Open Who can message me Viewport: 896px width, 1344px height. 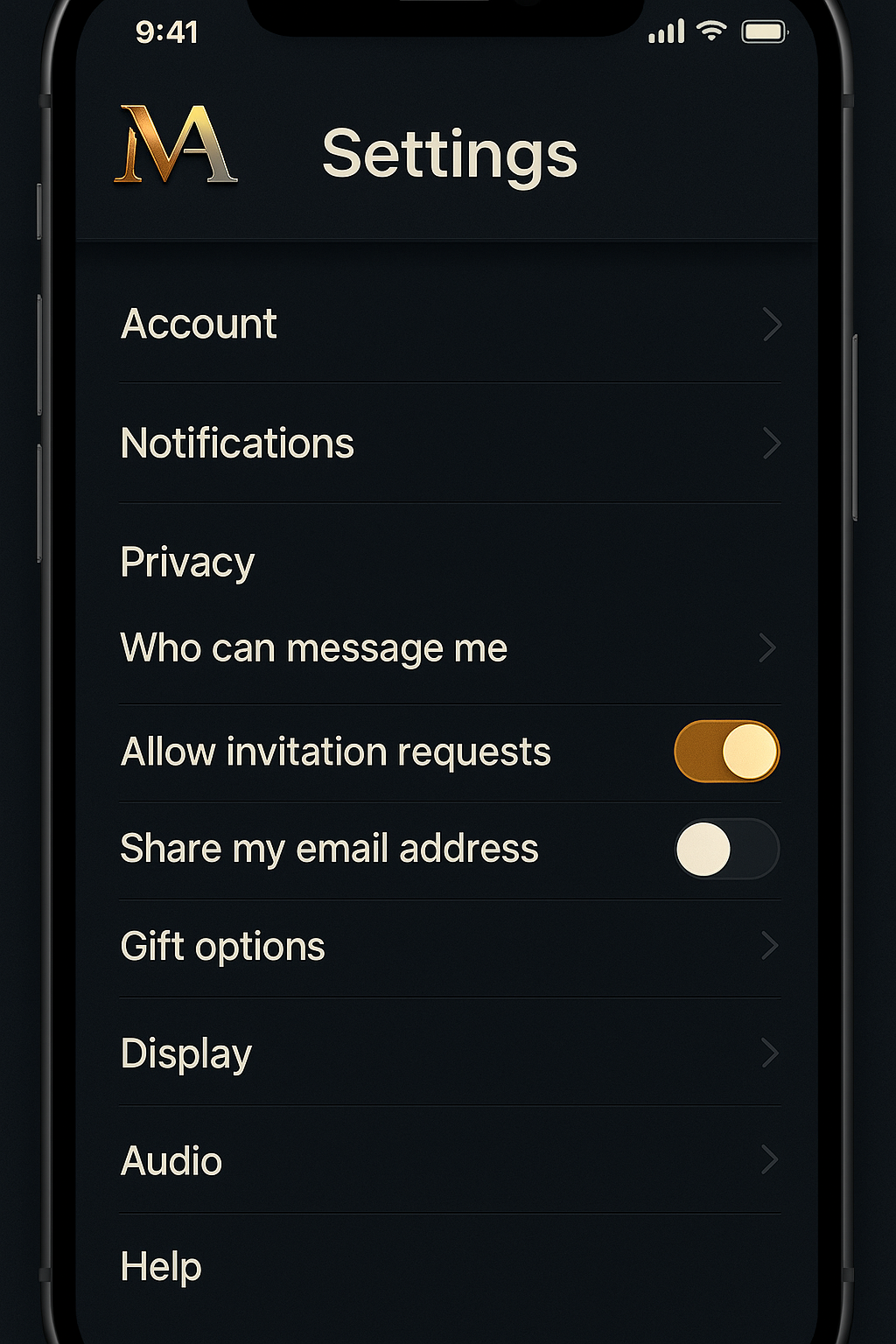[x=450, y=649]
